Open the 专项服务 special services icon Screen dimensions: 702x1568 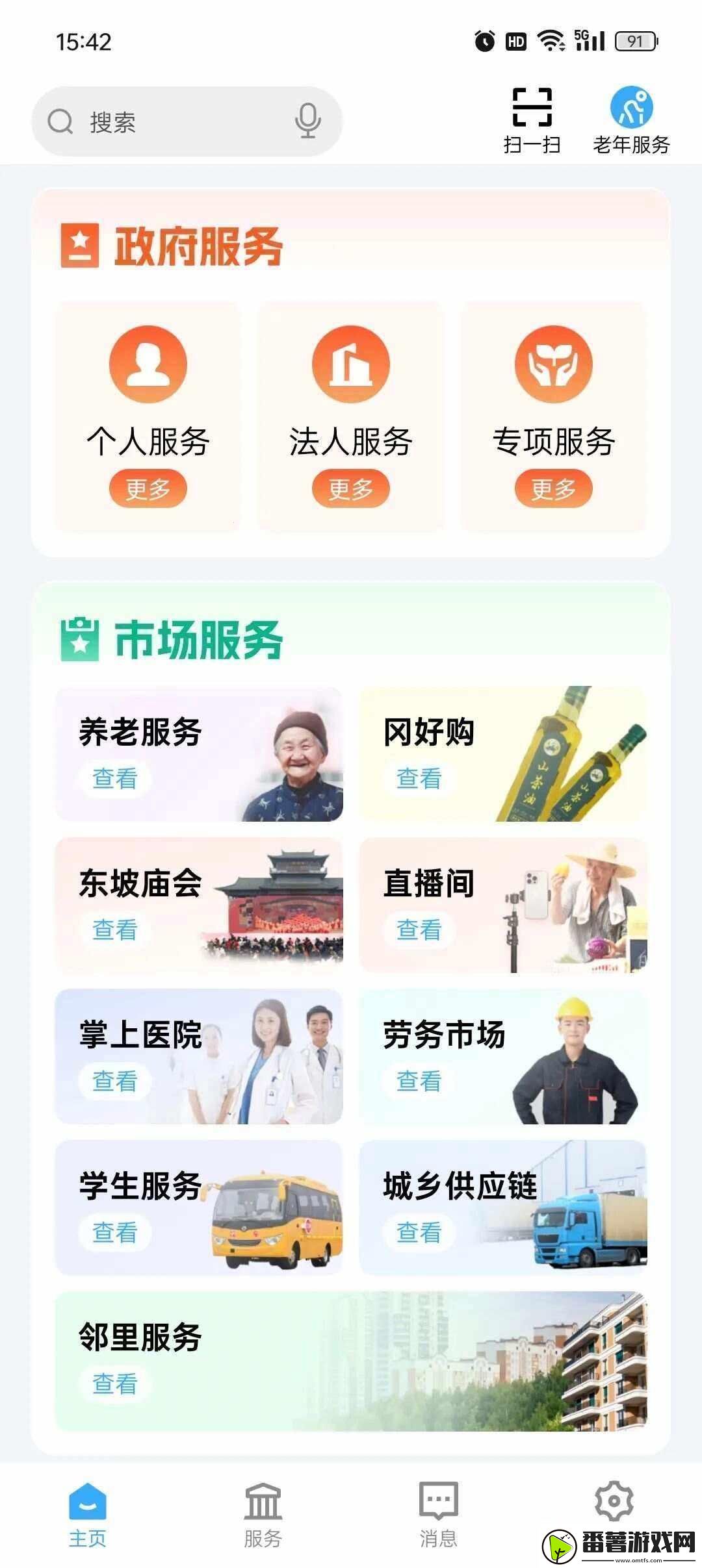(x=553, y=366)
